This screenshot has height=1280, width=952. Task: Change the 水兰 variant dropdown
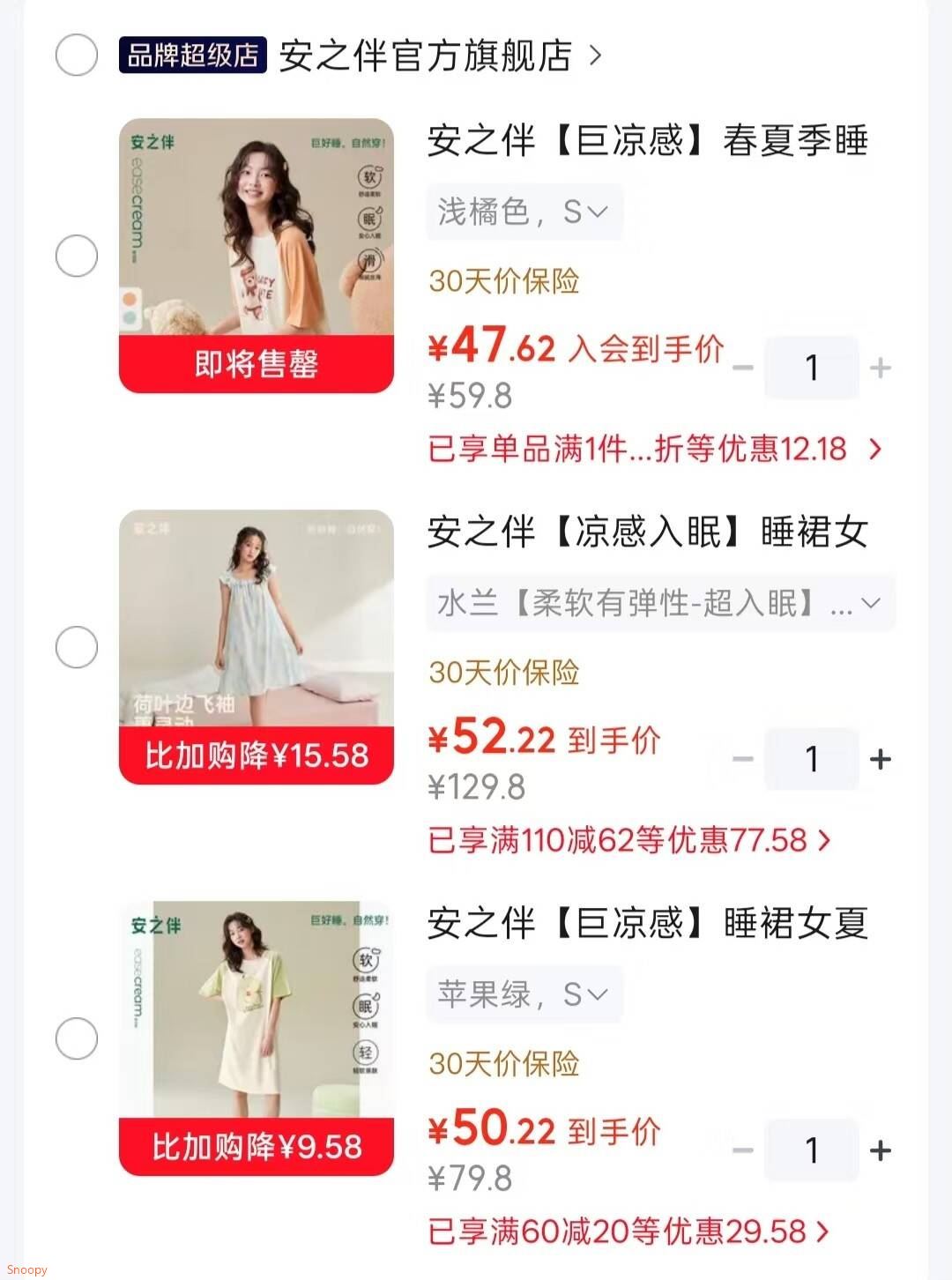tap(660, 603)
